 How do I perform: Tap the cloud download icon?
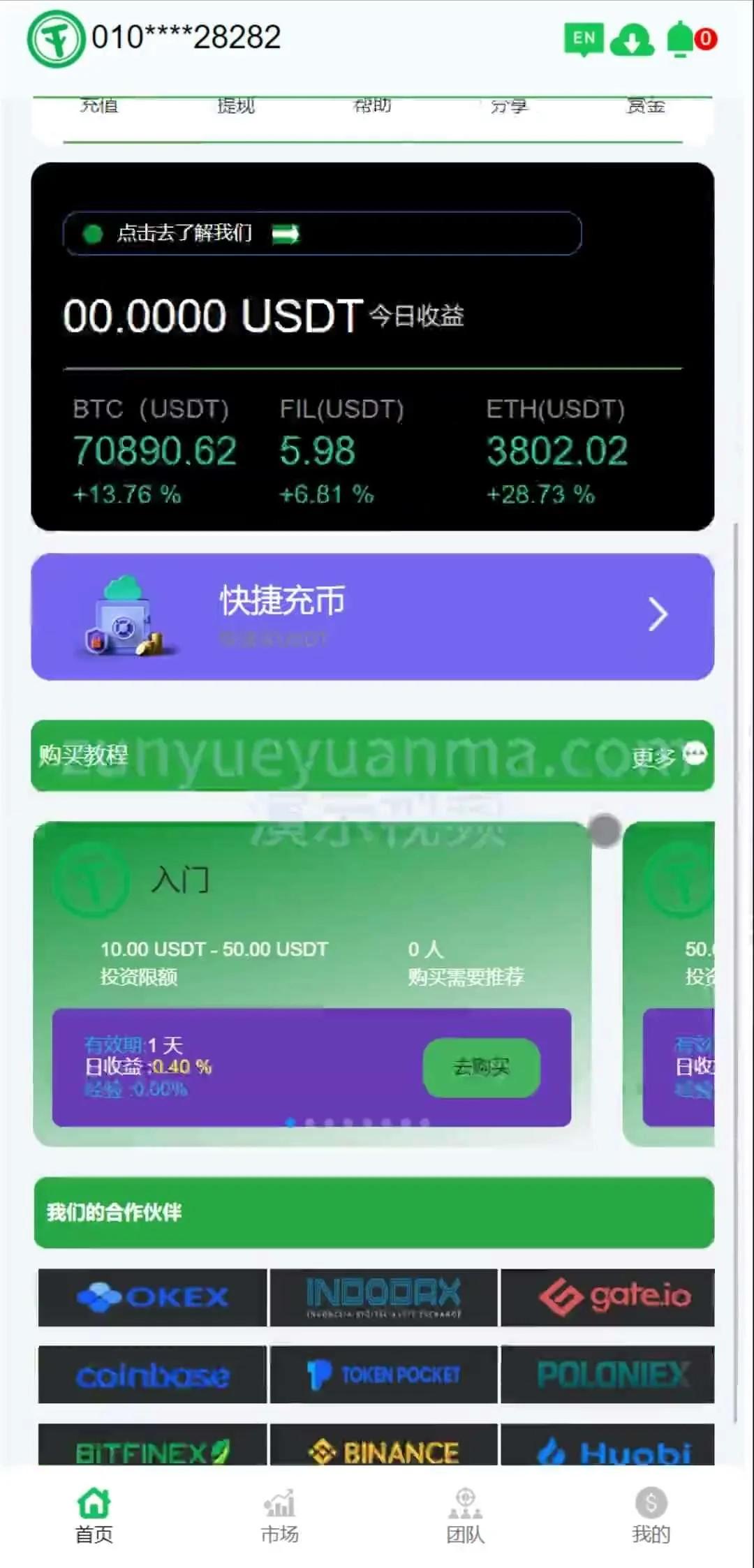(631, 40)
